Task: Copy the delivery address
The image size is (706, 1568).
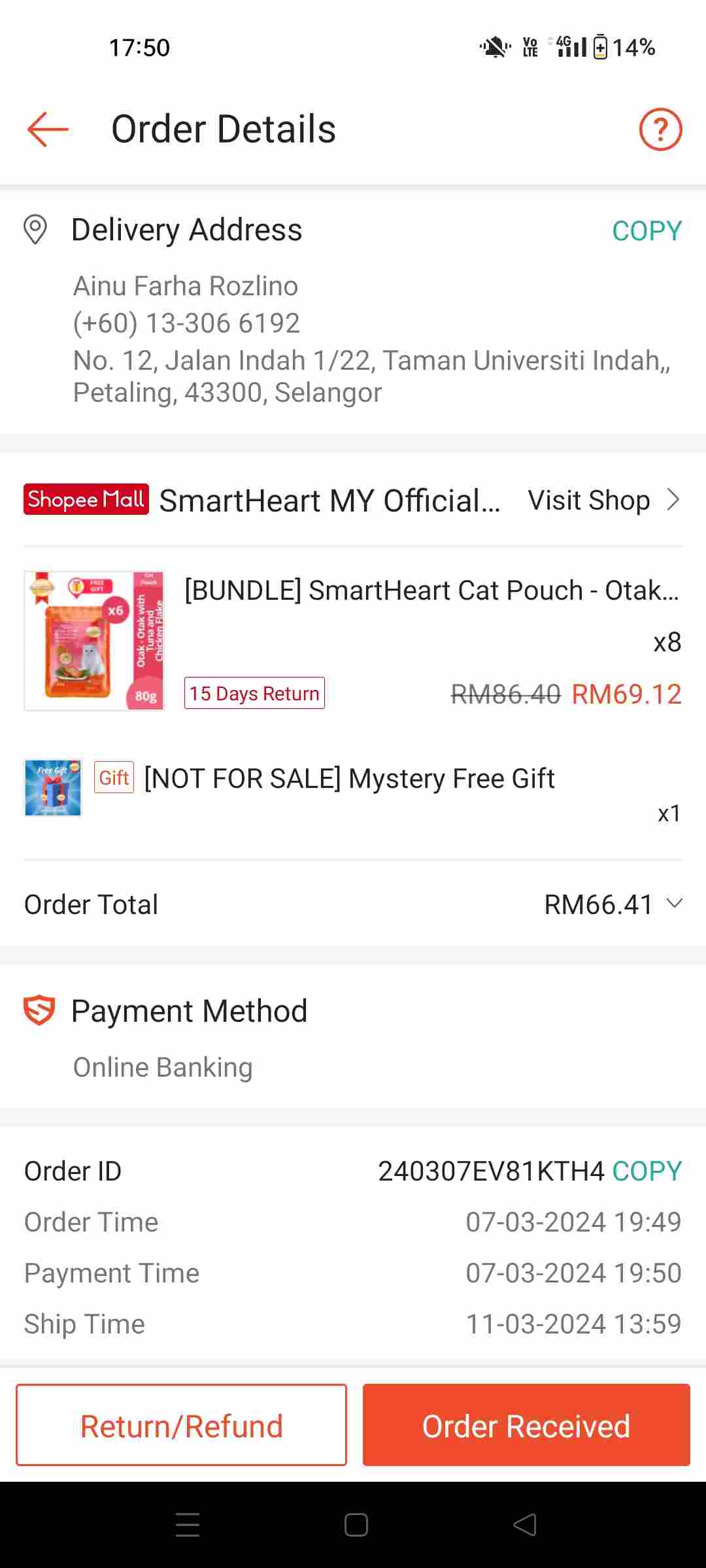Action: 646,231
